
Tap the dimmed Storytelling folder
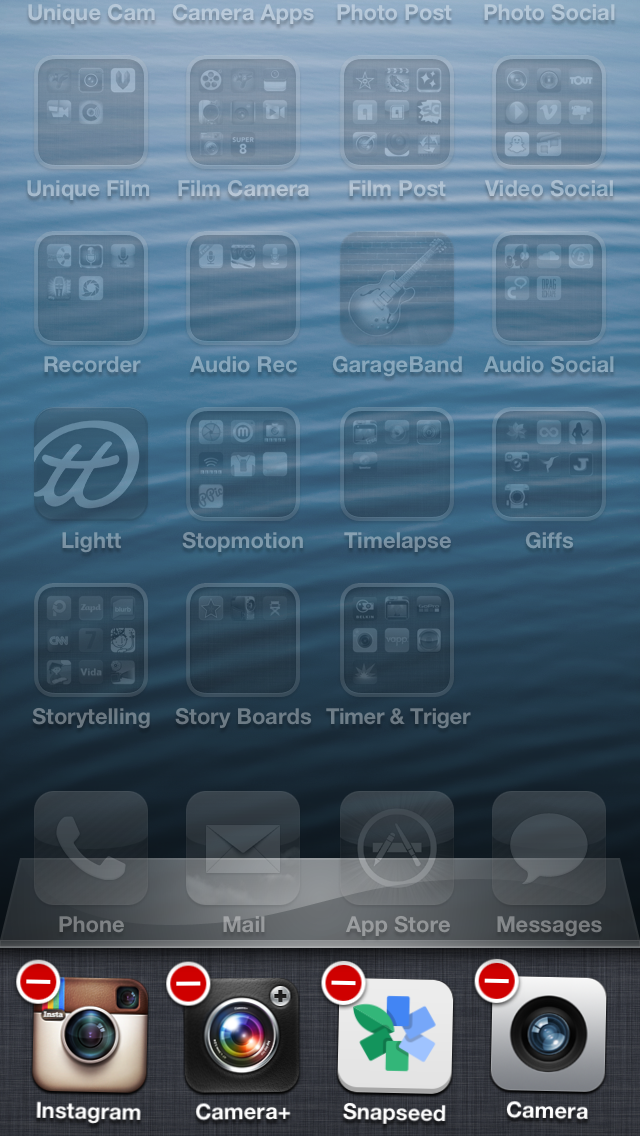(x=91, y=641)
